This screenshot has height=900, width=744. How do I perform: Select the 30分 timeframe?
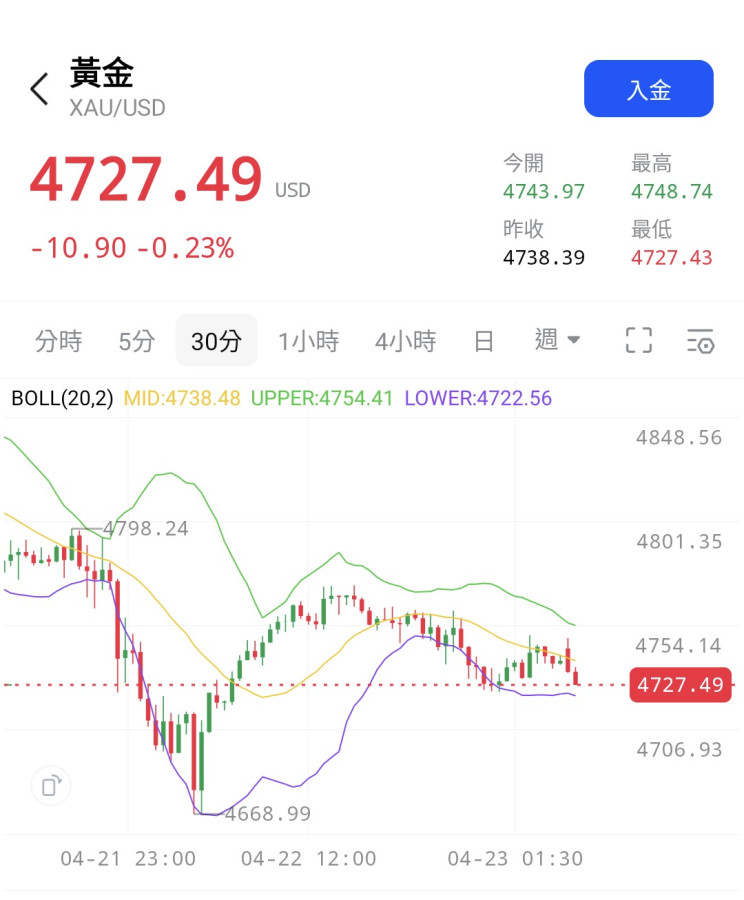216,341
